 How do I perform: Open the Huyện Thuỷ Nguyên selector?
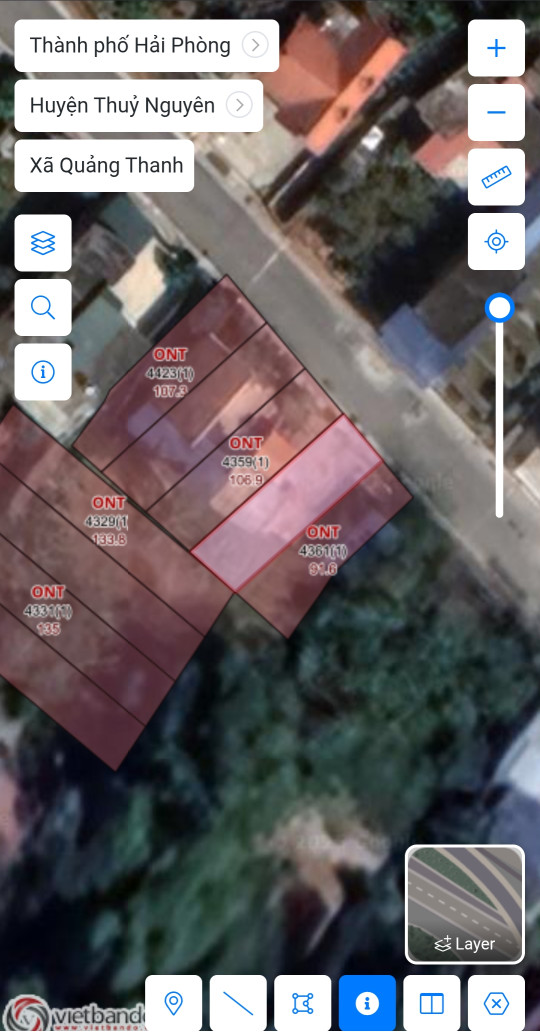pos(138,105)
